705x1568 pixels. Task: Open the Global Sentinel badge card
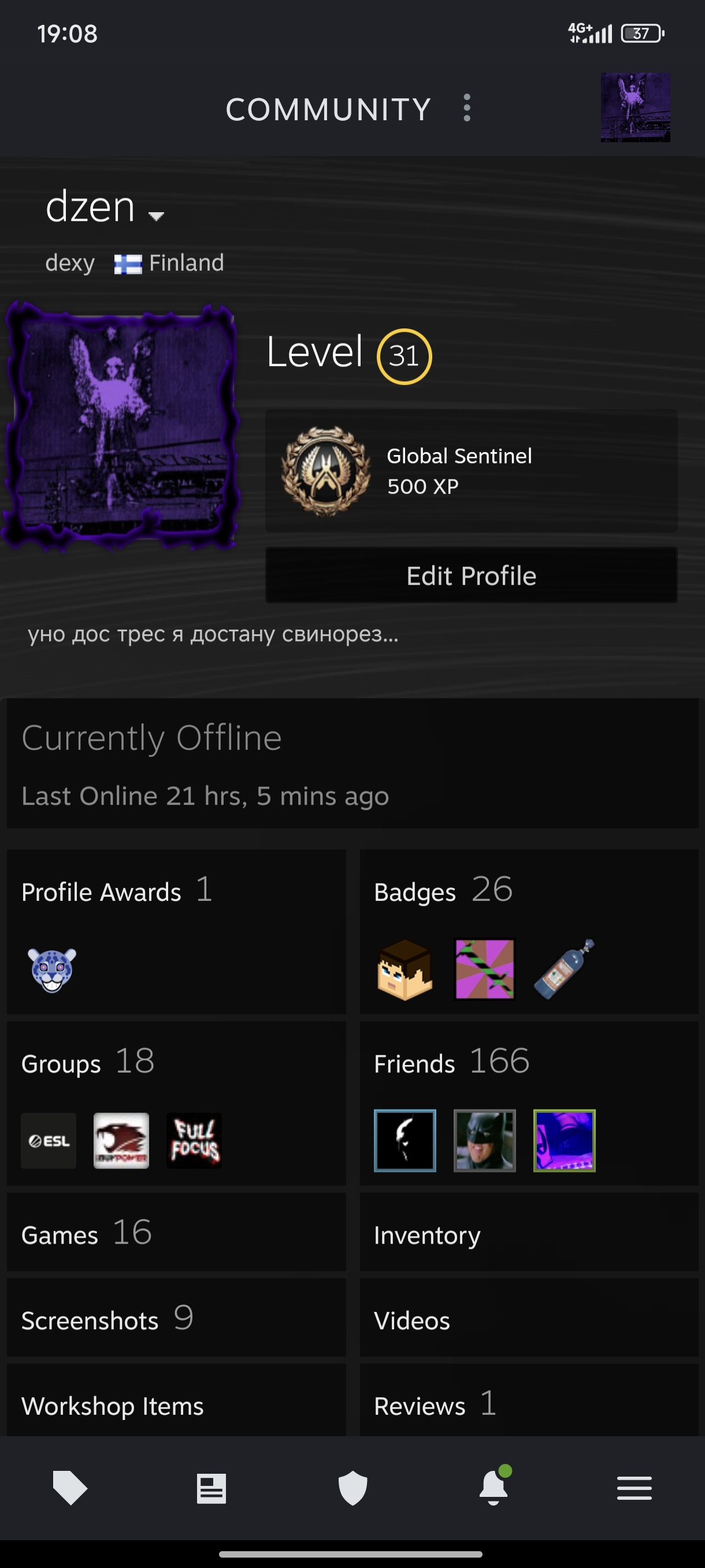pos(471,471)
